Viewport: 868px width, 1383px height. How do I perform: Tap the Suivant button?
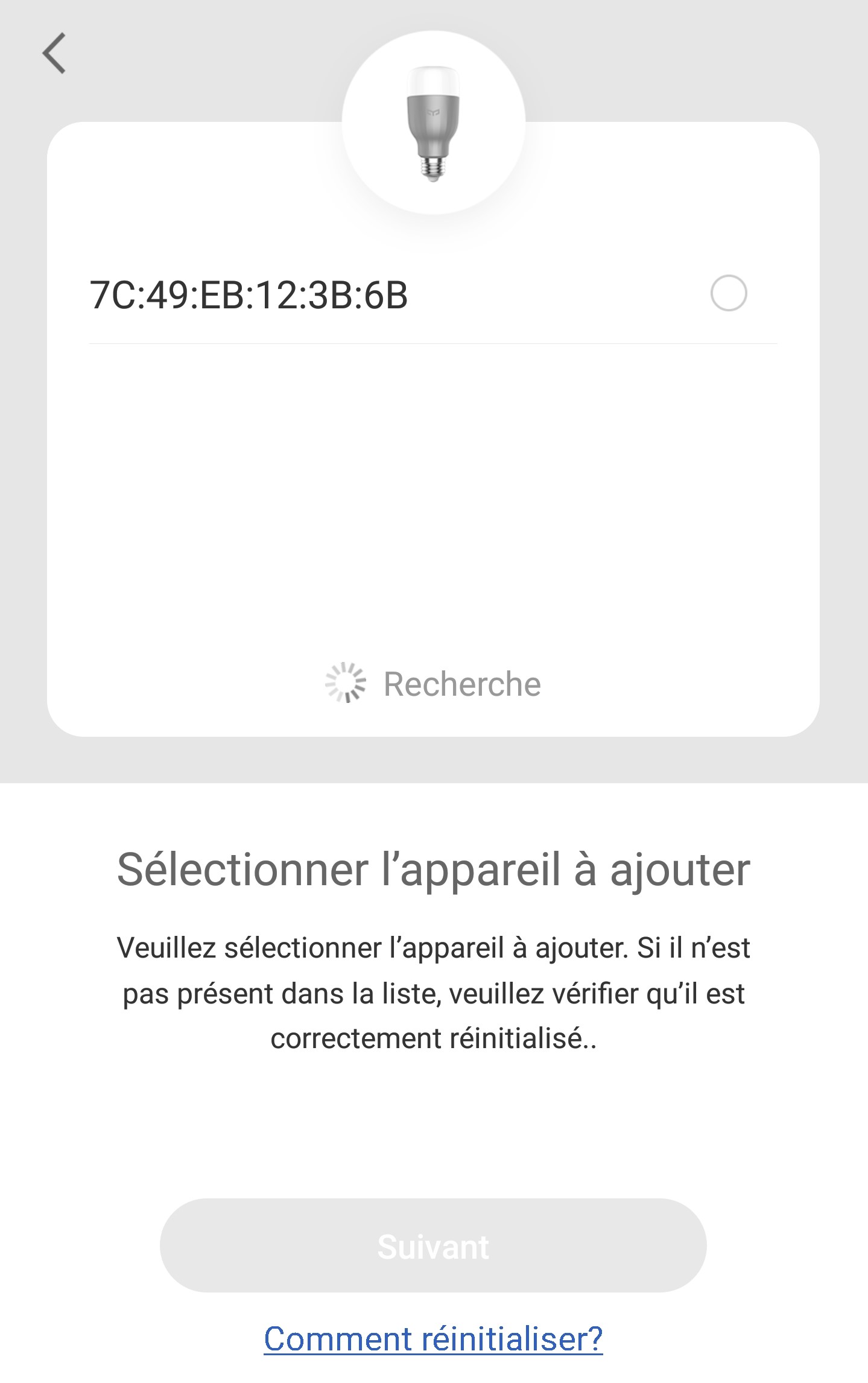click(433, 1245)
